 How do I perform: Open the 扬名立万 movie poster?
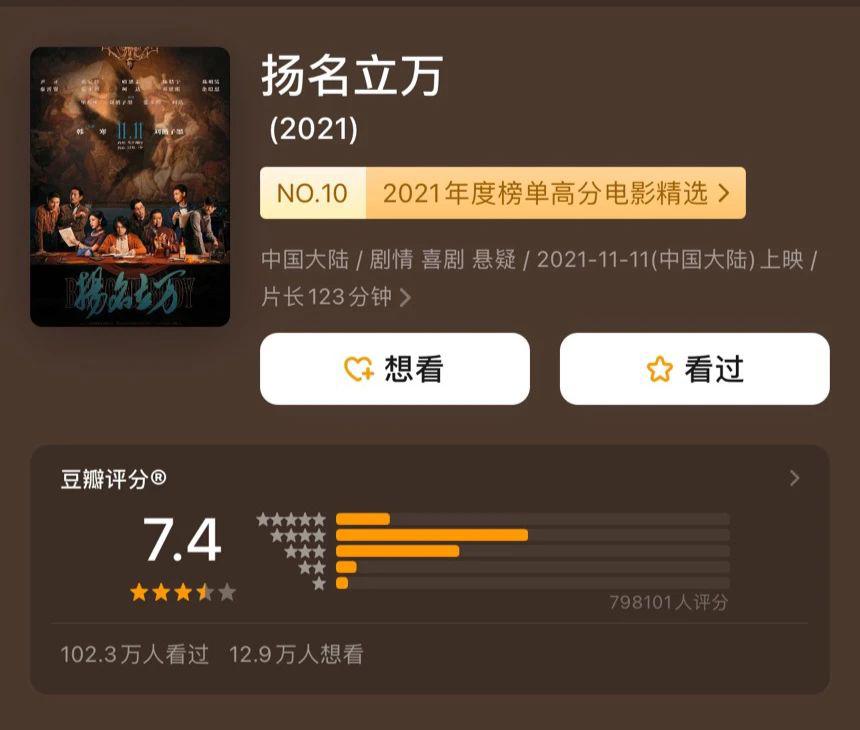click(130, 187)
